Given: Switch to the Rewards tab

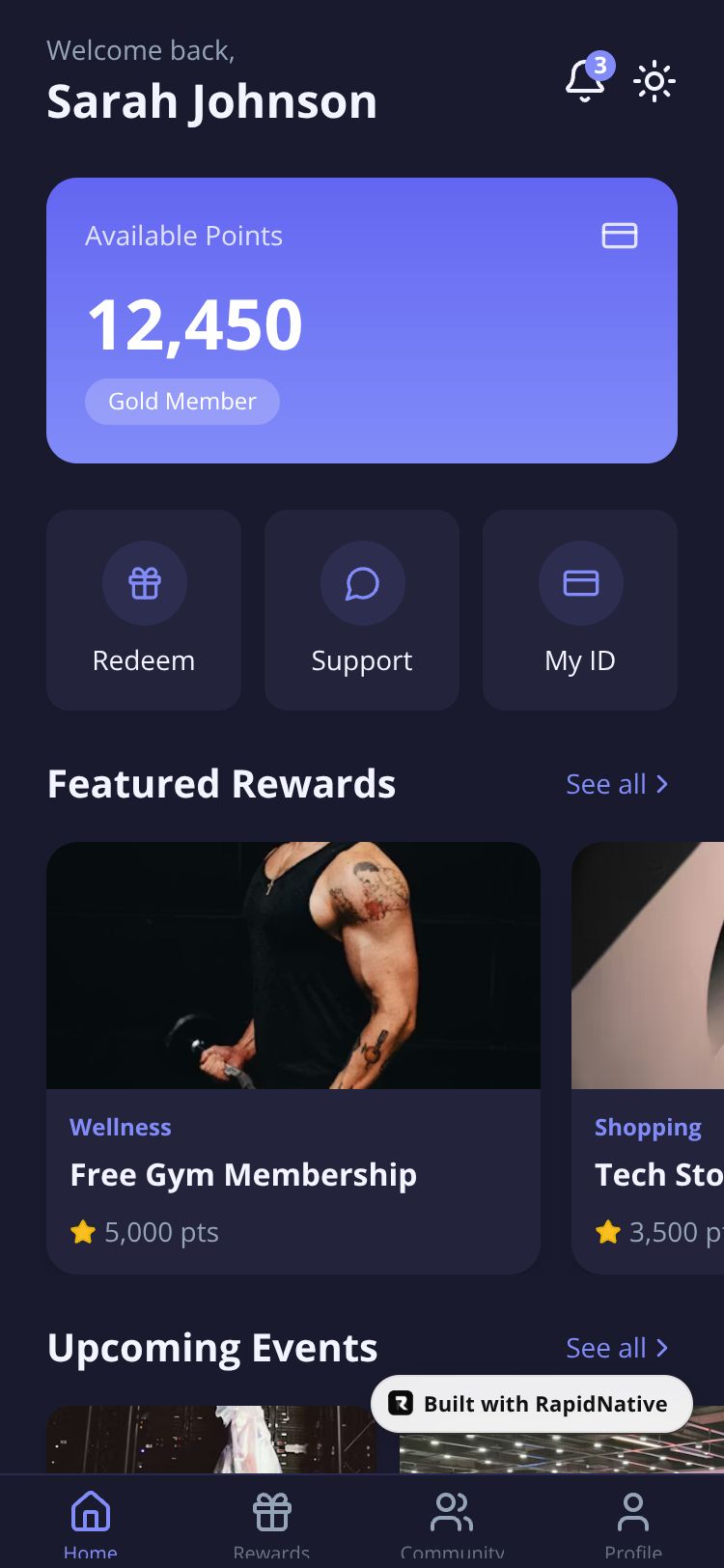Looking at the screenshot, I should (271, 1522).
